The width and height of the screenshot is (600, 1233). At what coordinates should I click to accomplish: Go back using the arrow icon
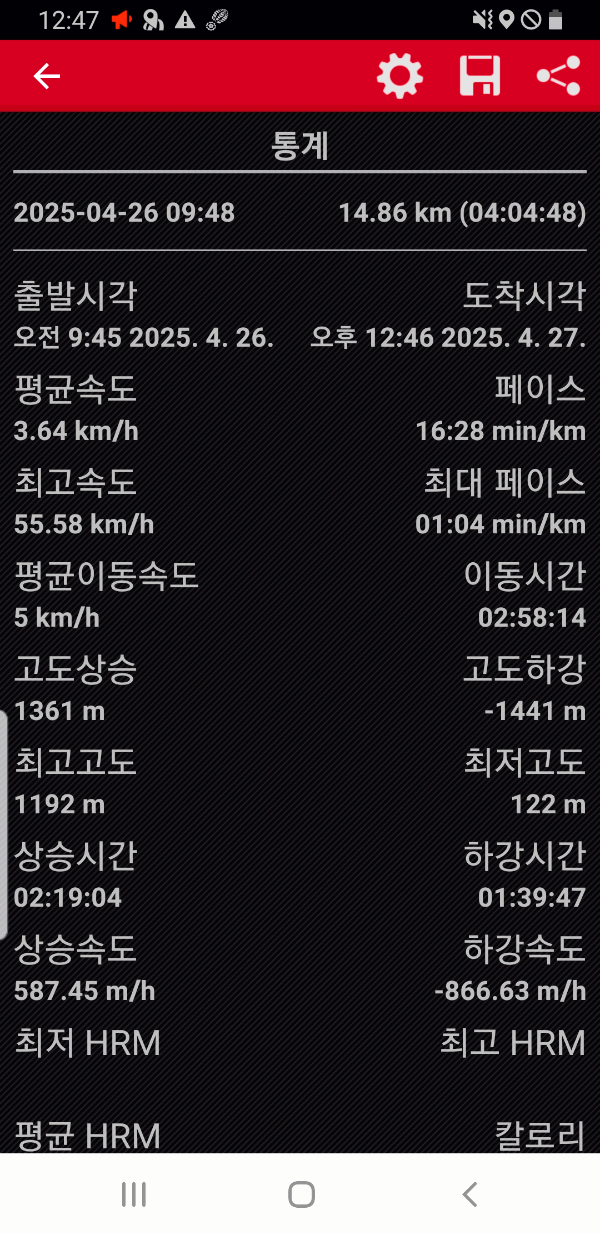(x=47, y=76)
